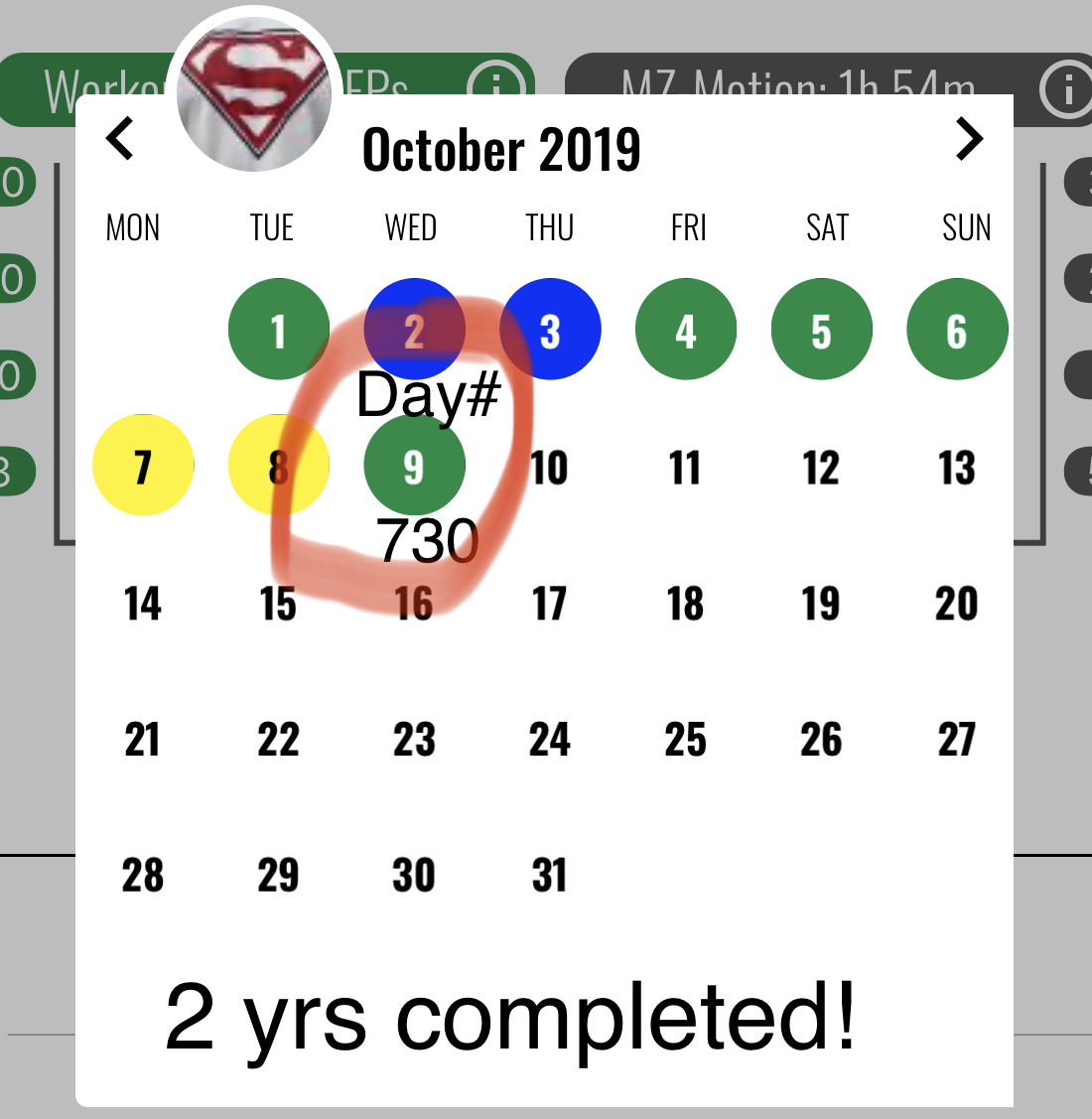Pick October 5 on the calendar
Image resolution: width=1092 pixels, height=1119 pixels.
821,331
